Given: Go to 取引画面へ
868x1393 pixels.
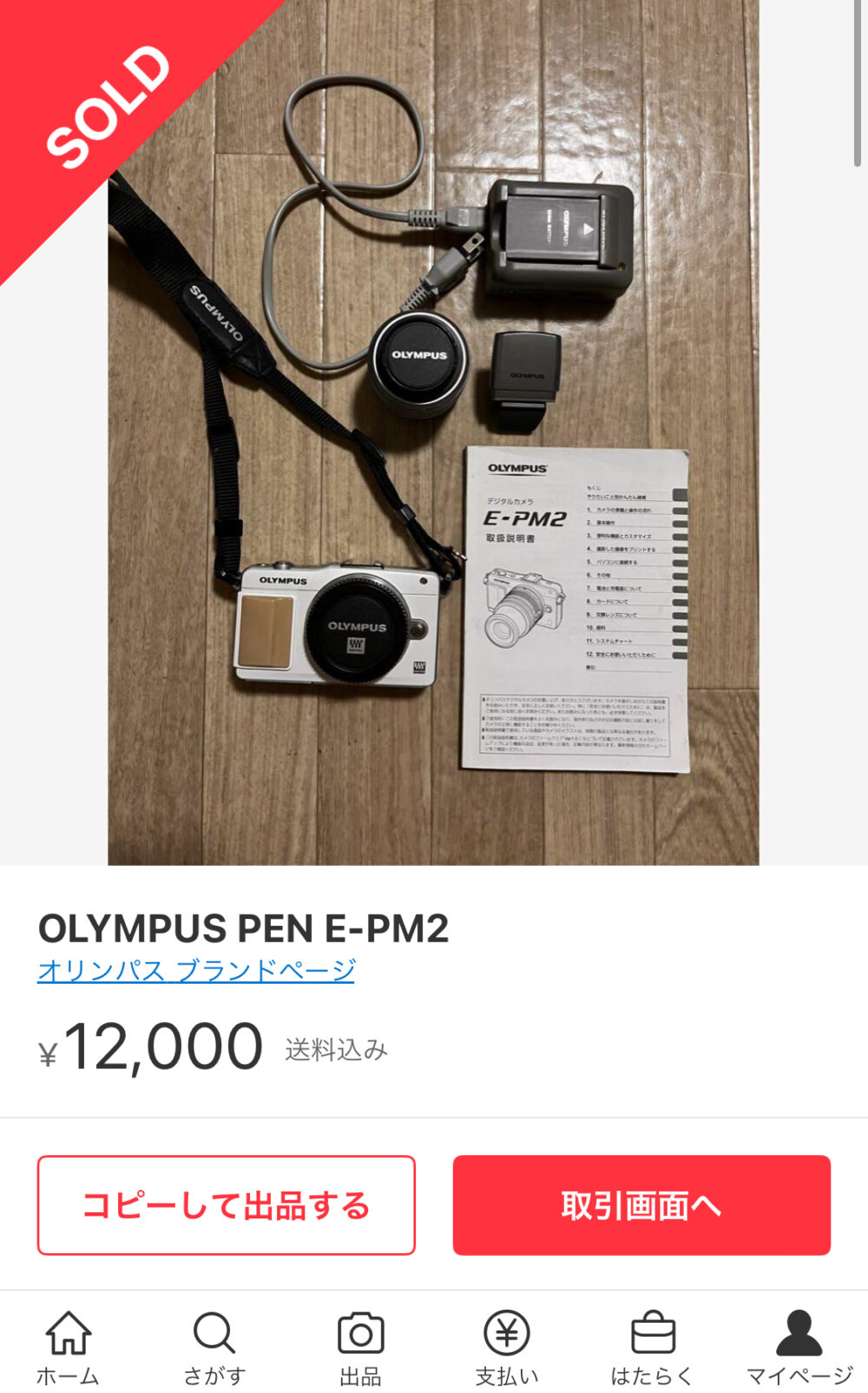Looking at the screenshot, I should (641, 1205).
